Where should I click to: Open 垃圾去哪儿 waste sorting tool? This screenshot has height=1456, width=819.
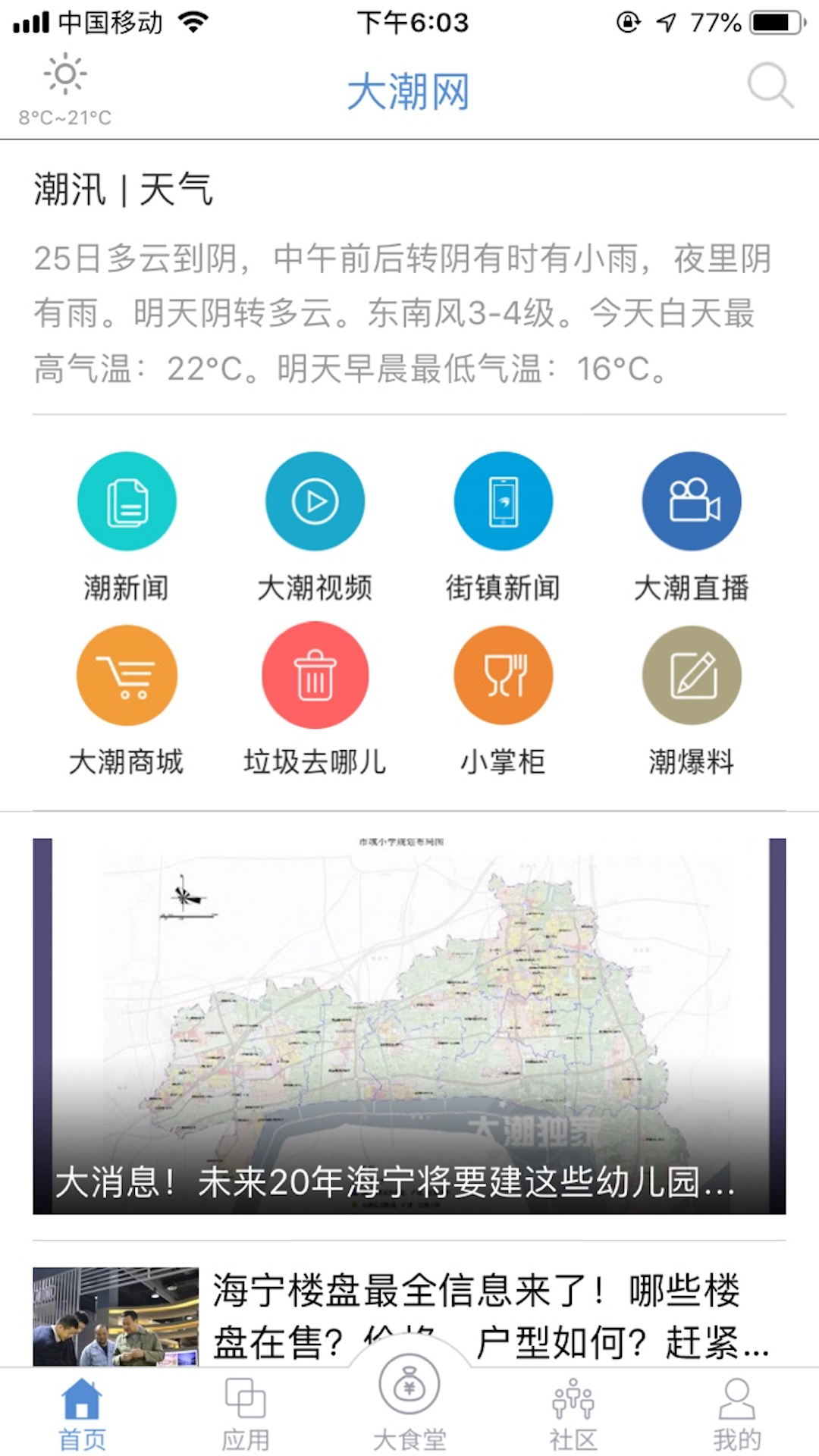click(x=315, y=675)
